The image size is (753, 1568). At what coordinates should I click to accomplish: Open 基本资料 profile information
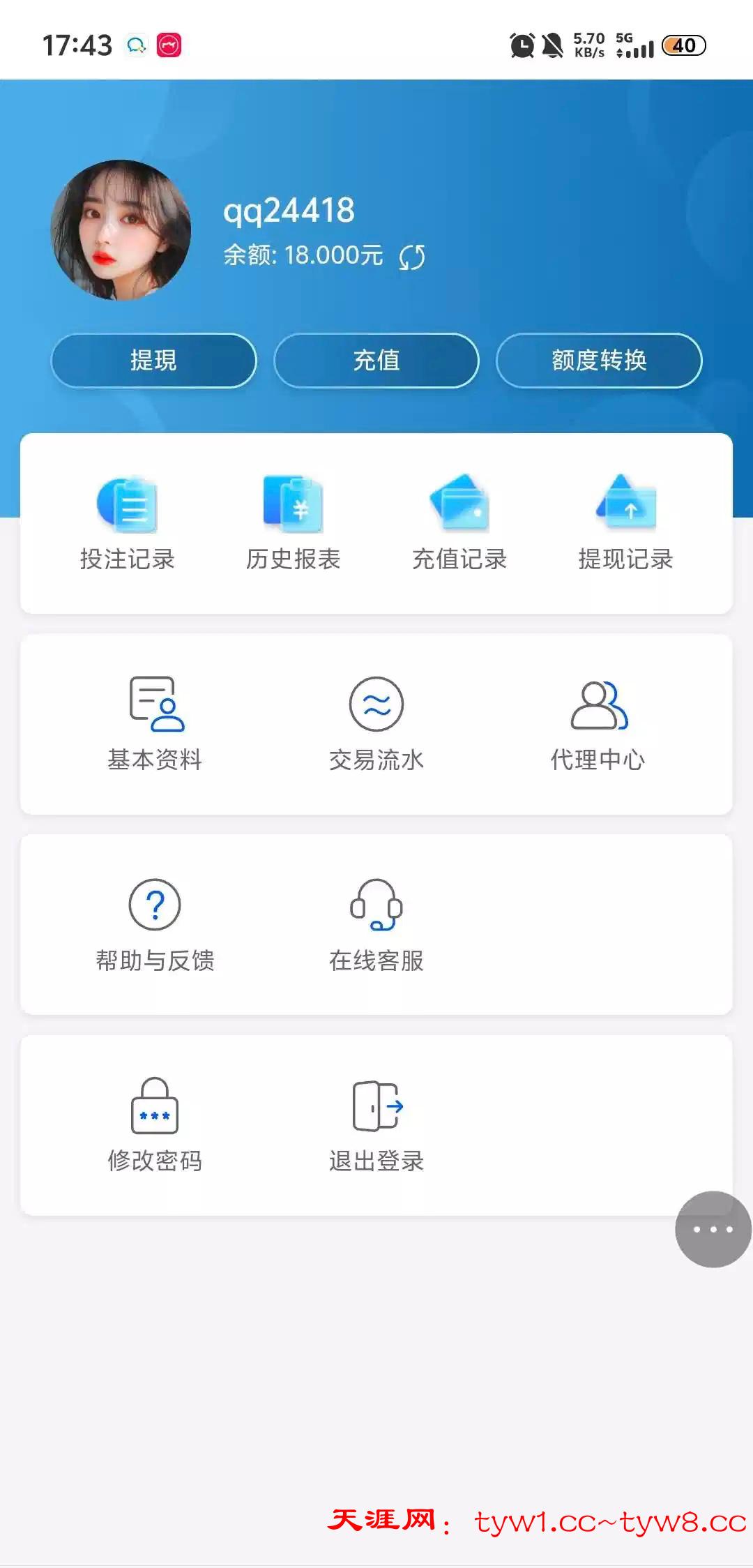coord(155,724)
